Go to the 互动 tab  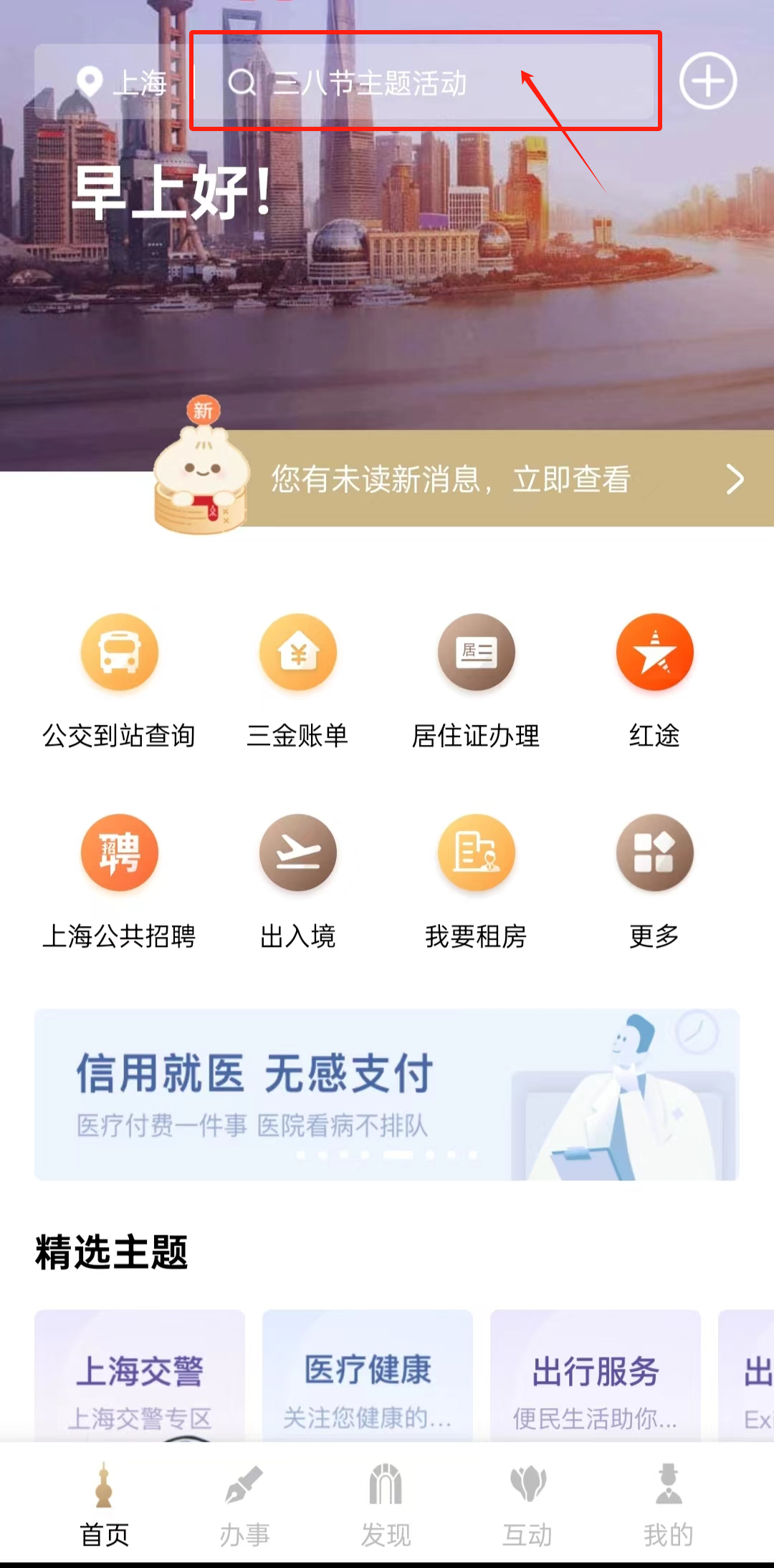(527, 1504)
